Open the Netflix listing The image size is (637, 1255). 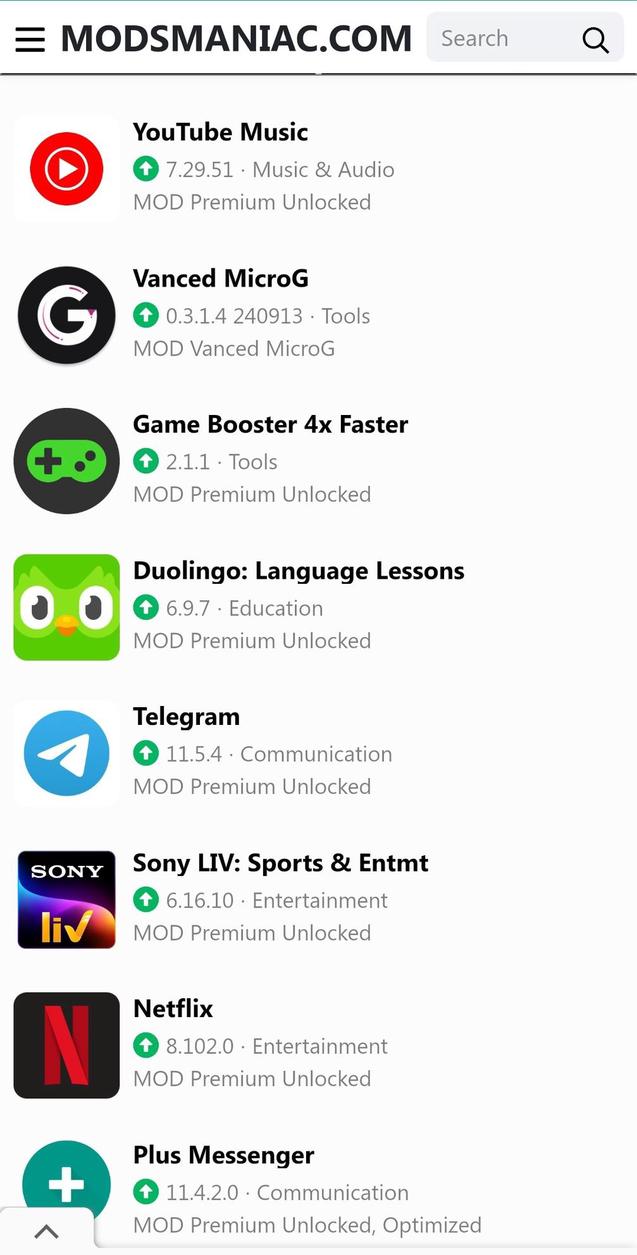[173, 1009]
